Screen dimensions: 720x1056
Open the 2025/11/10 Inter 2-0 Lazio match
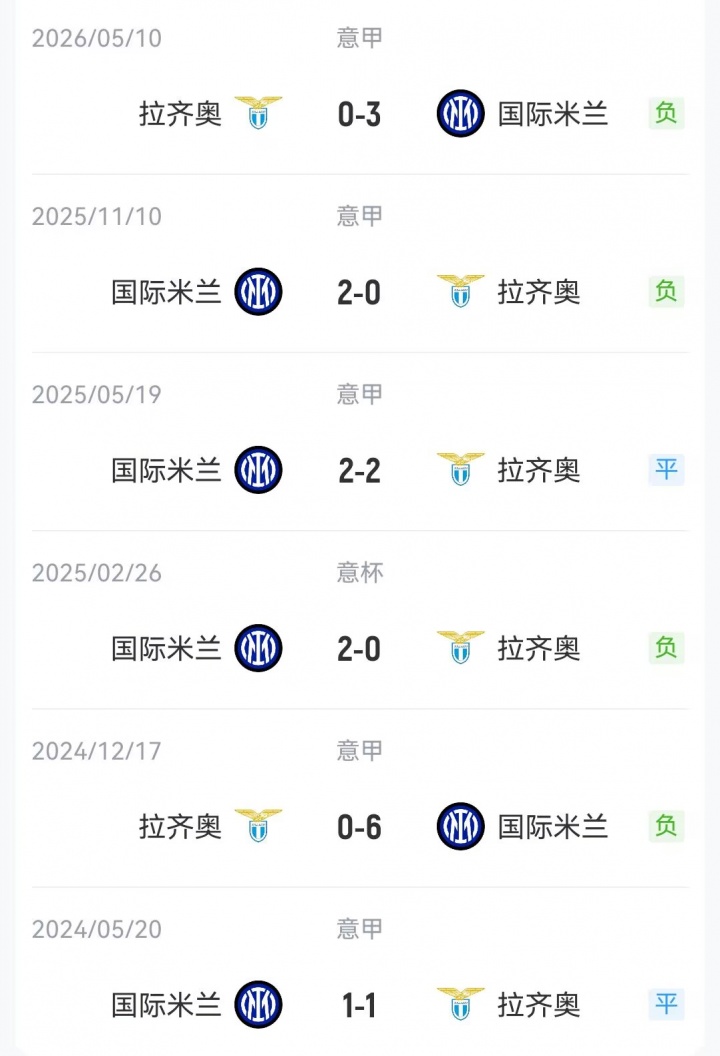[360, 264]
